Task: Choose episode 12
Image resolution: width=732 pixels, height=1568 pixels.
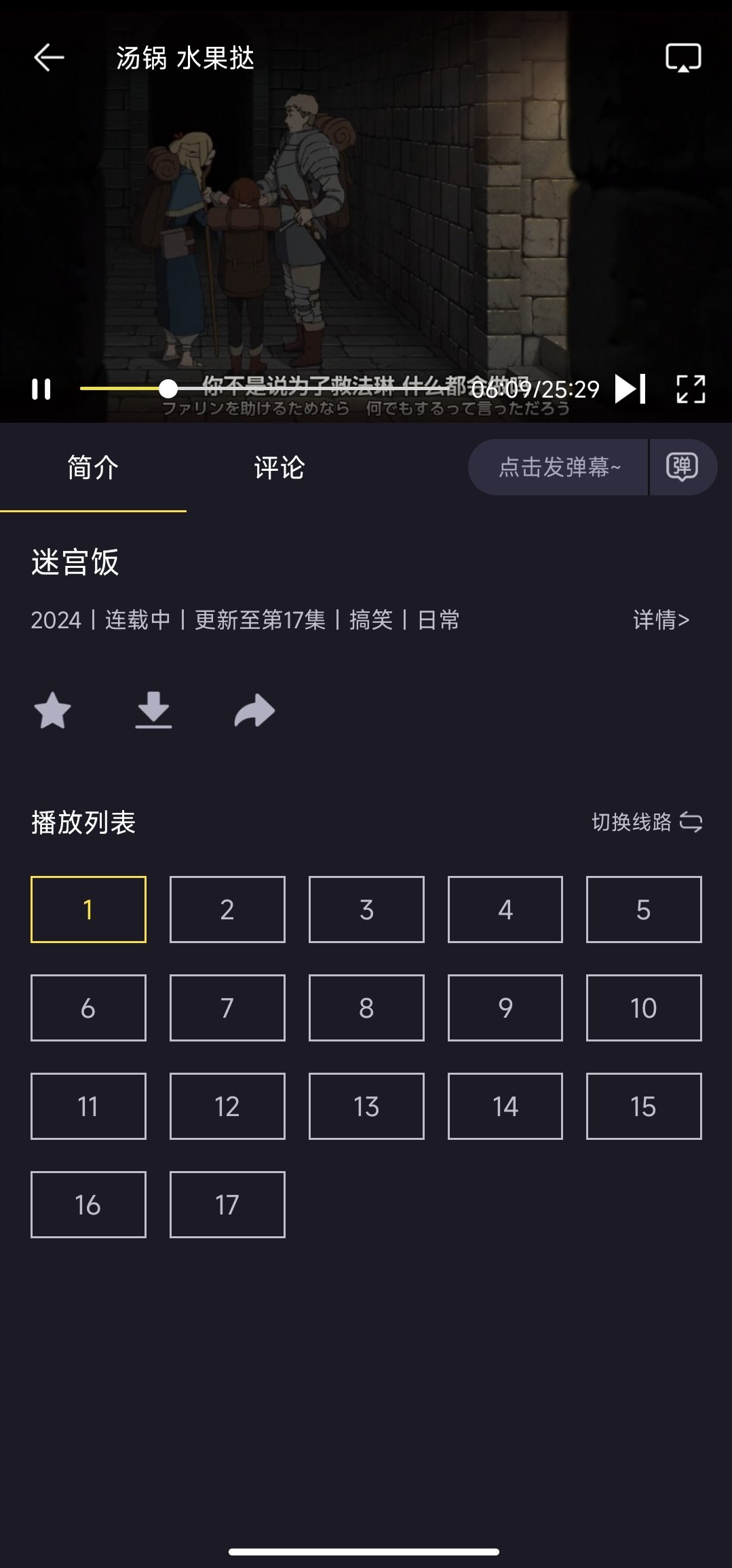Action: point(227,1106)
